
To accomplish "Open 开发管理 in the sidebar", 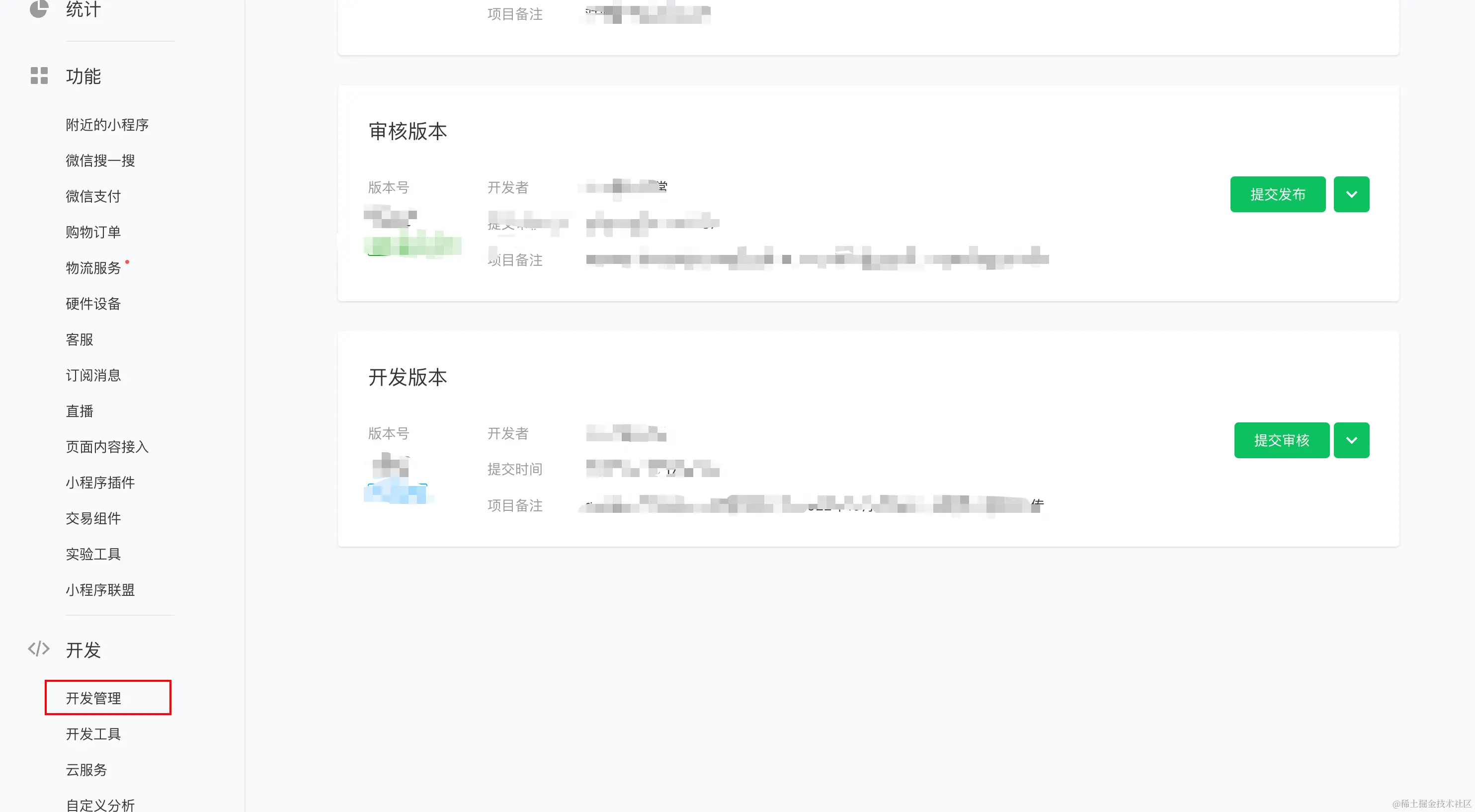I will (x=93, y=698).
